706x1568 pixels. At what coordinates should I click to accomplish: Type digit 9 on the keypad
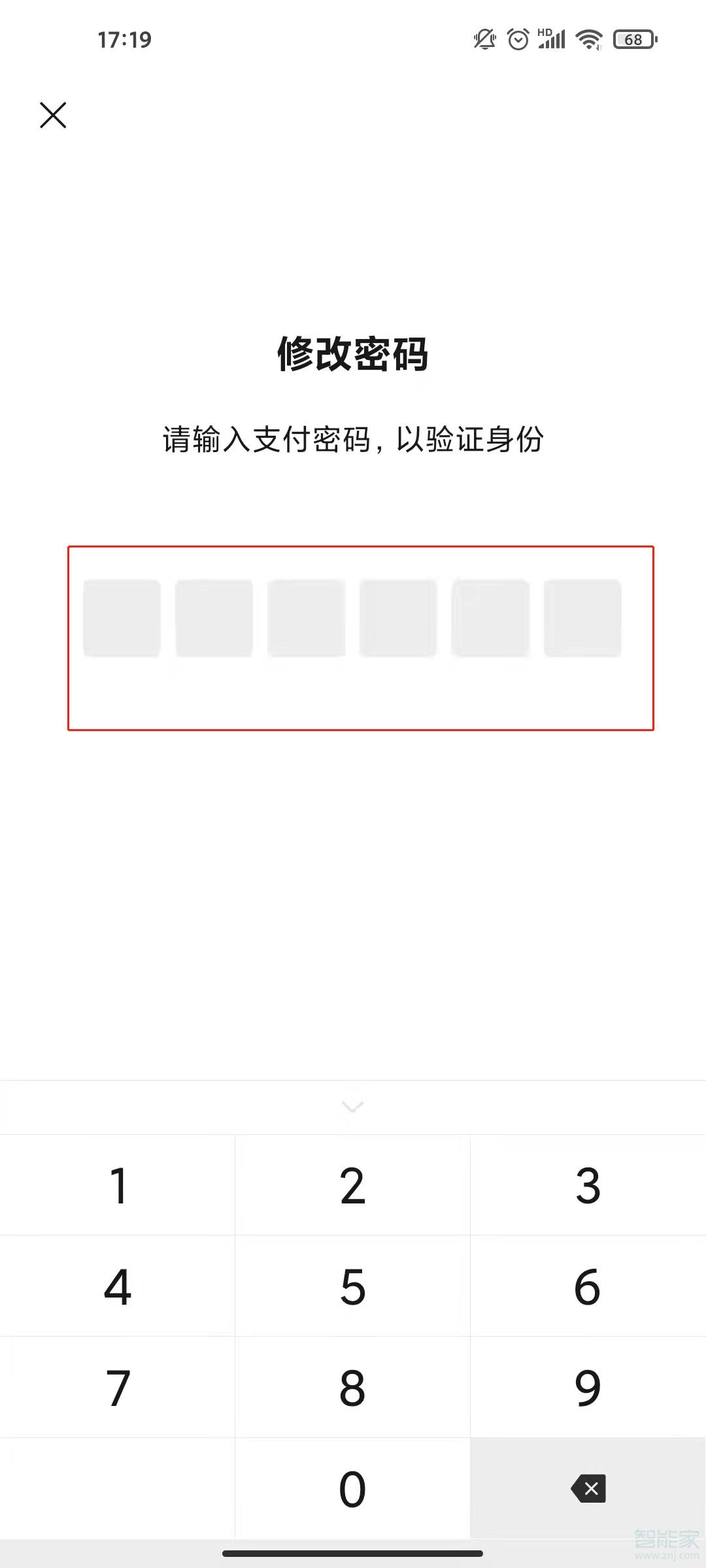tap(588, 1388)
